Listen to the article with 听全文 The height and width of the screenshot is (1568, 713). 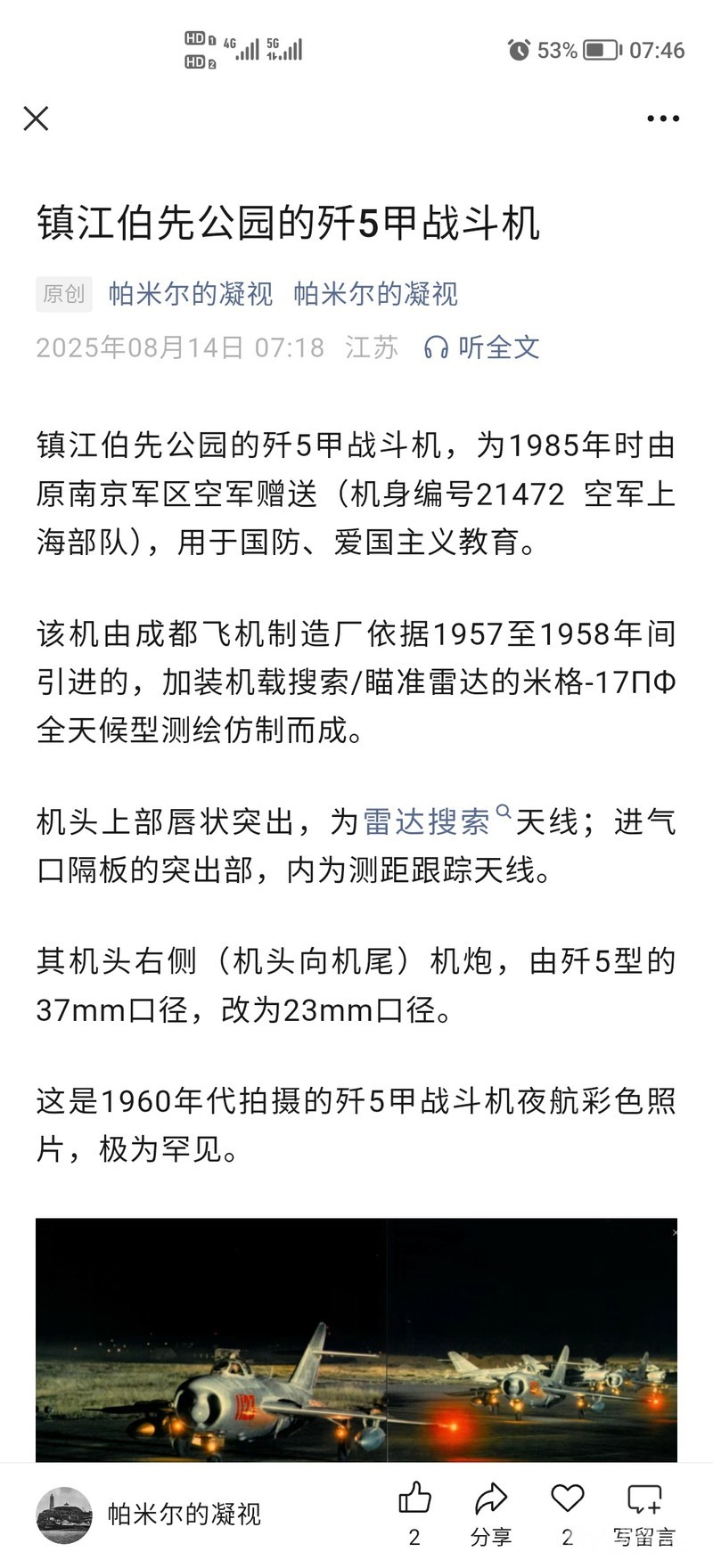[482, 347]
